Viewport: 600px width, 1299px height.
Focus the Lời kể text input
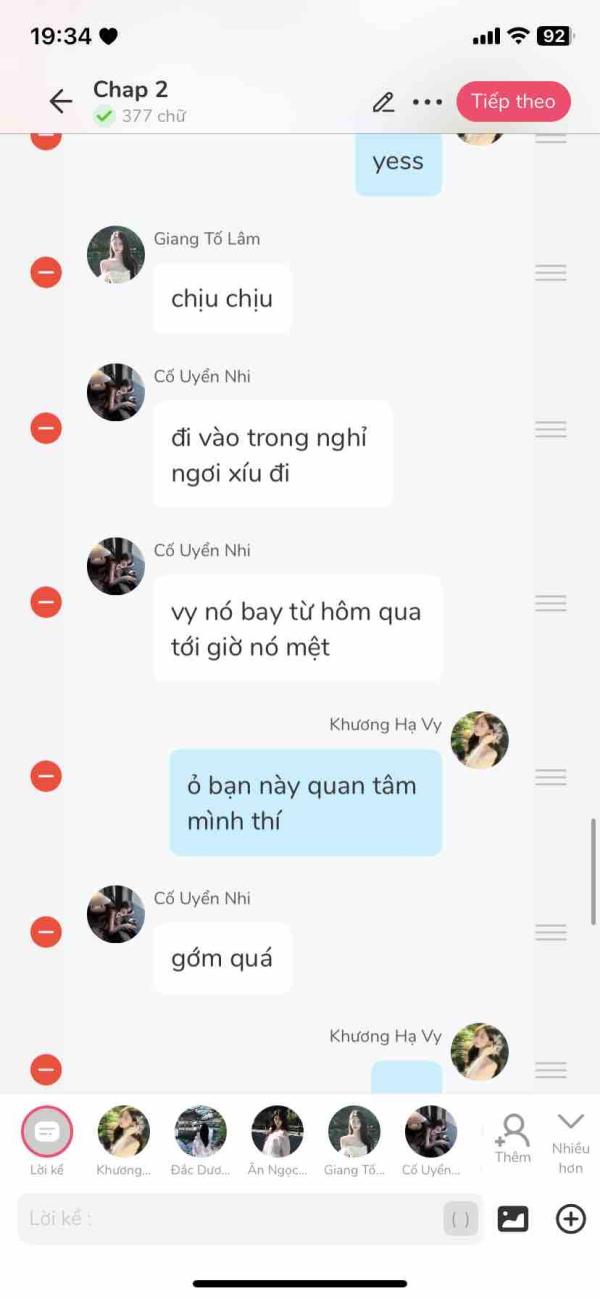[230, 1218]
